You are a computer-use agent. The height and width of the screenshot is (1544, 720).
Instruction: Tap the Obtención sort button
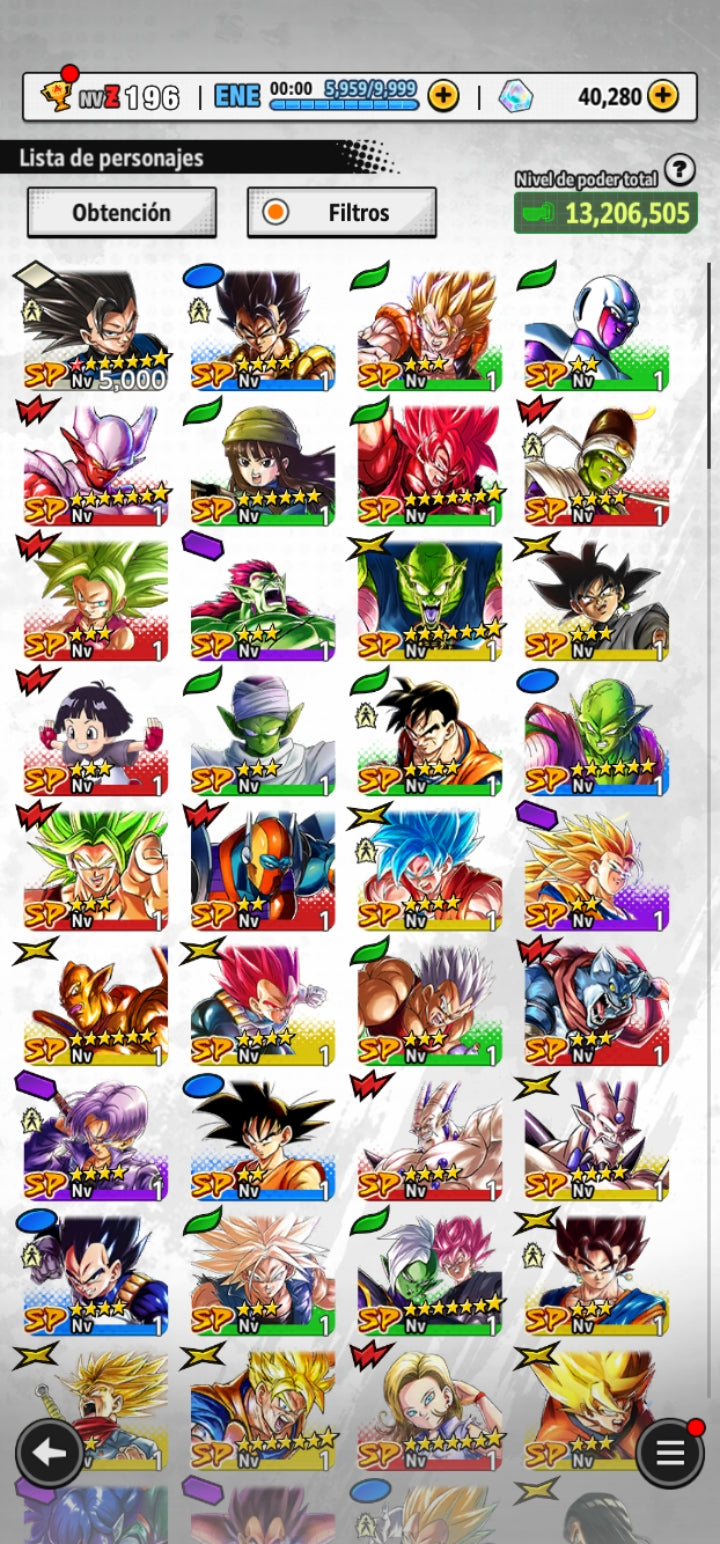click(x=121, y=212)
